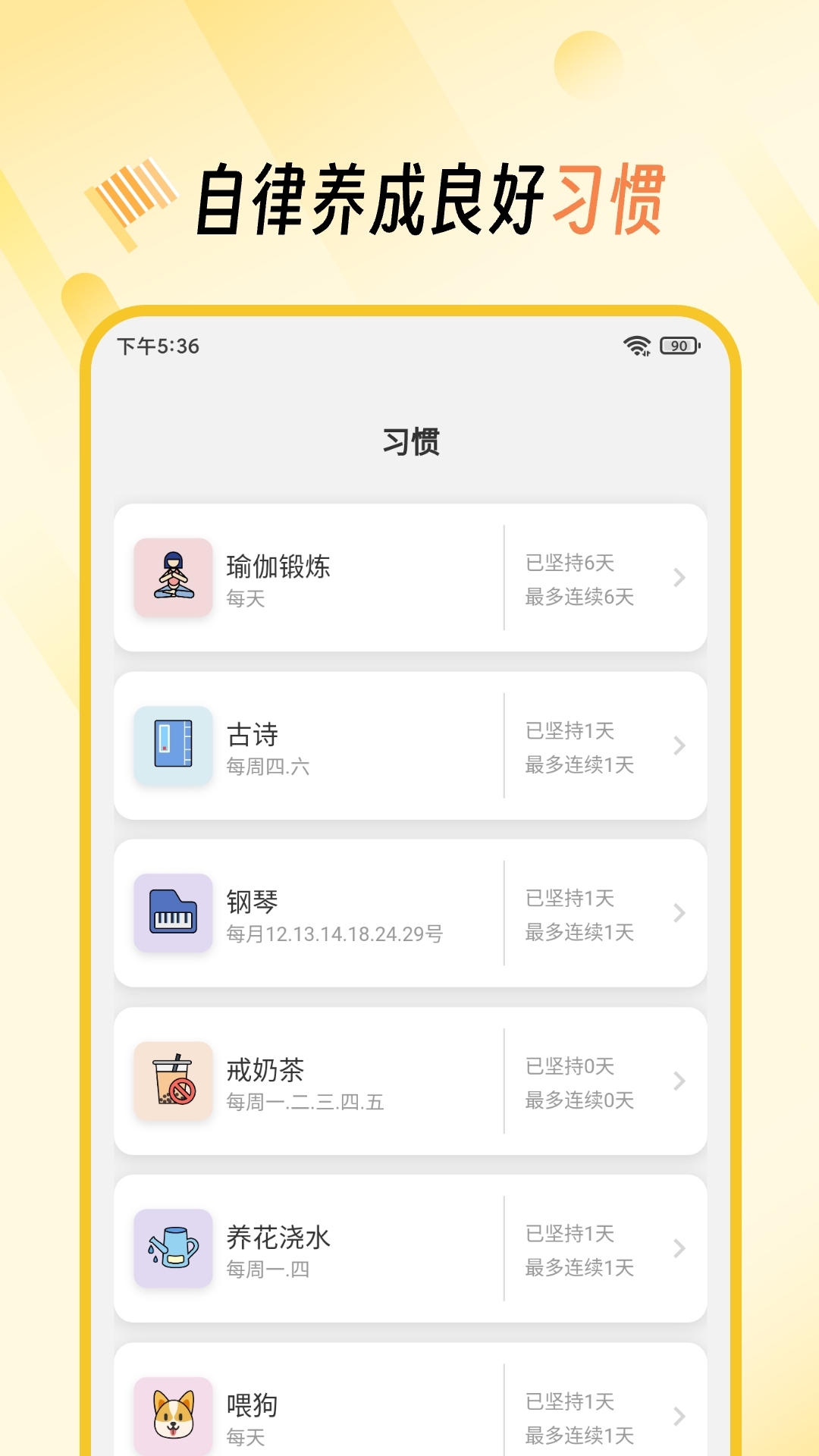Click 已坚持6天 on the yoga habit

[x=569, y=563]
